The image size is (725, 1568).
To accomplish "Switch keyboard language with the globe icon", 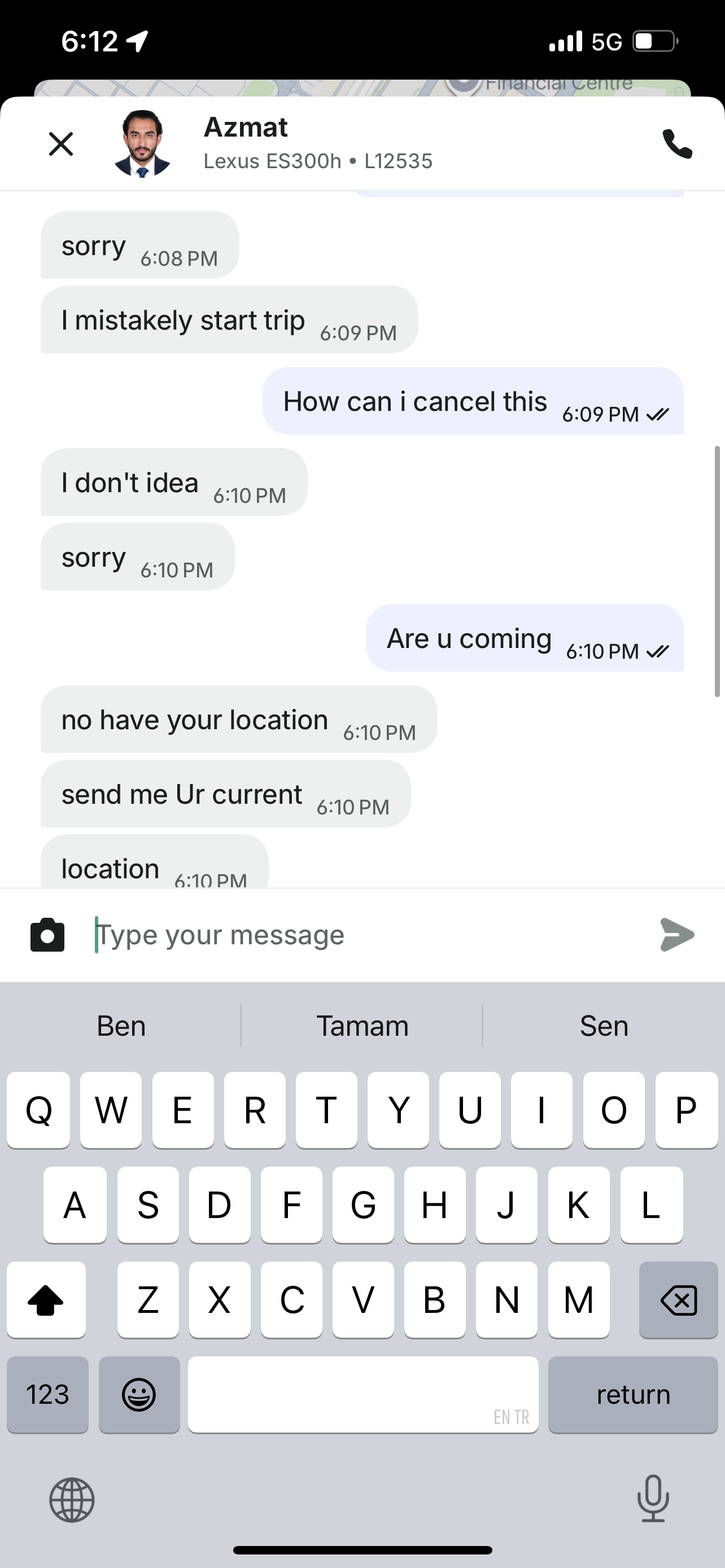I will click(72, 1500).
